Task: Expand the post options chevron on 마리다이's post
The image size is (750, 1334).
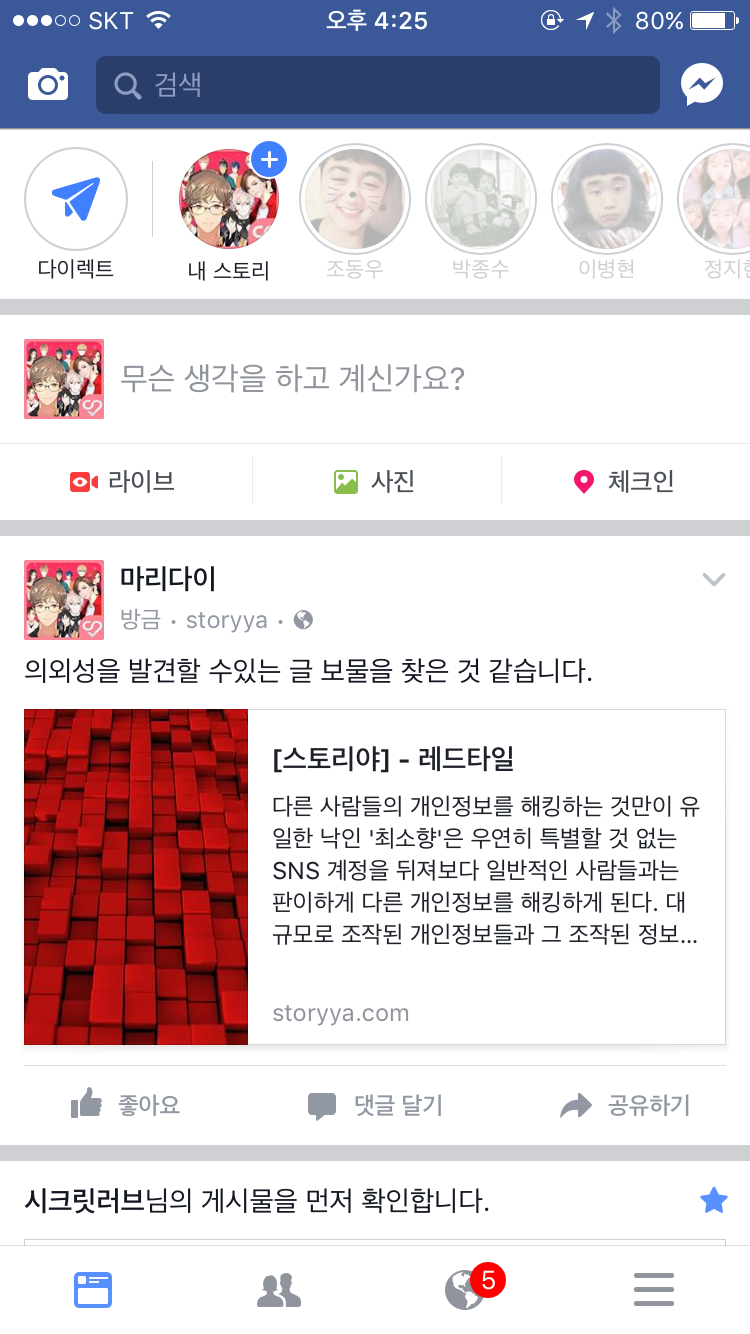Action: click(713, 579)
